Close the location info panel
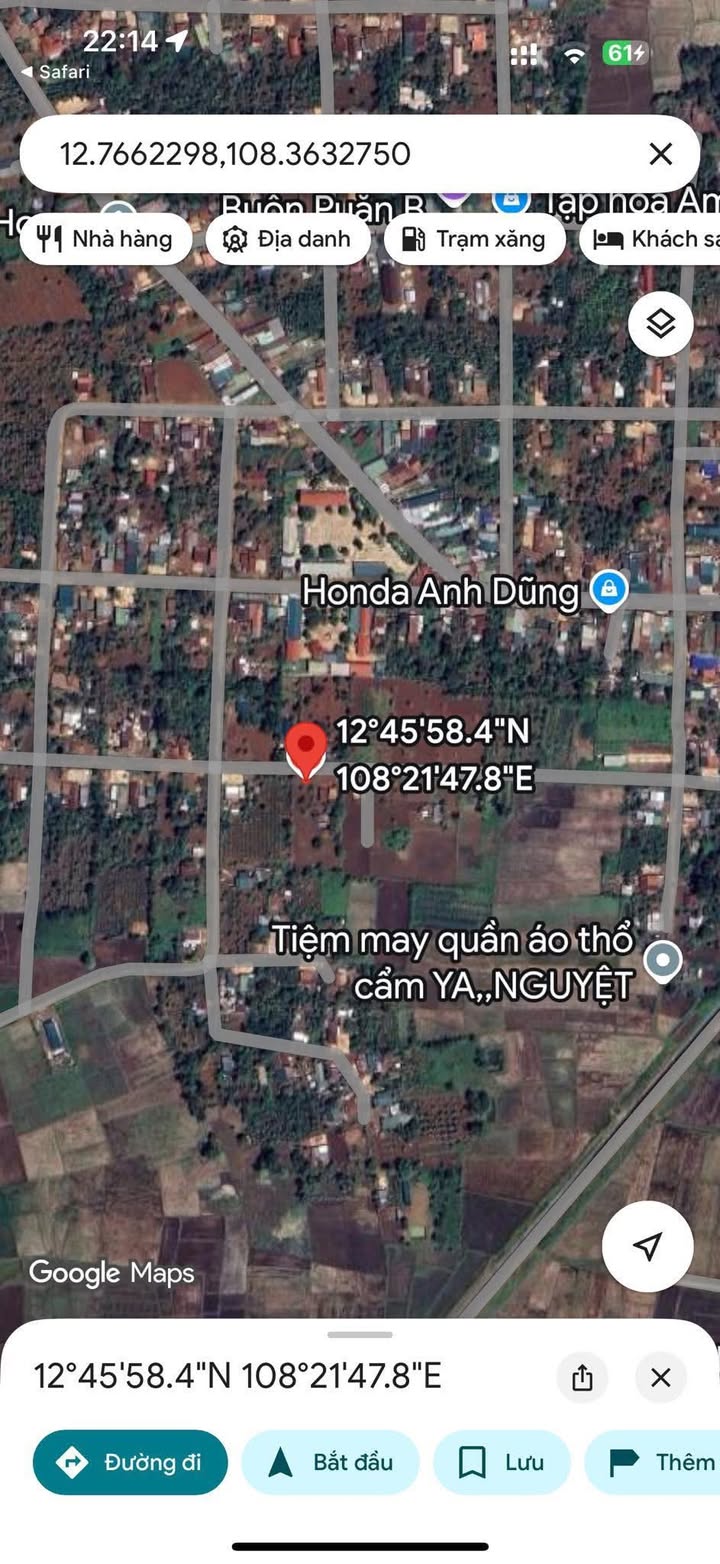Screen dimensions: 720x1564 [661, 1378]
